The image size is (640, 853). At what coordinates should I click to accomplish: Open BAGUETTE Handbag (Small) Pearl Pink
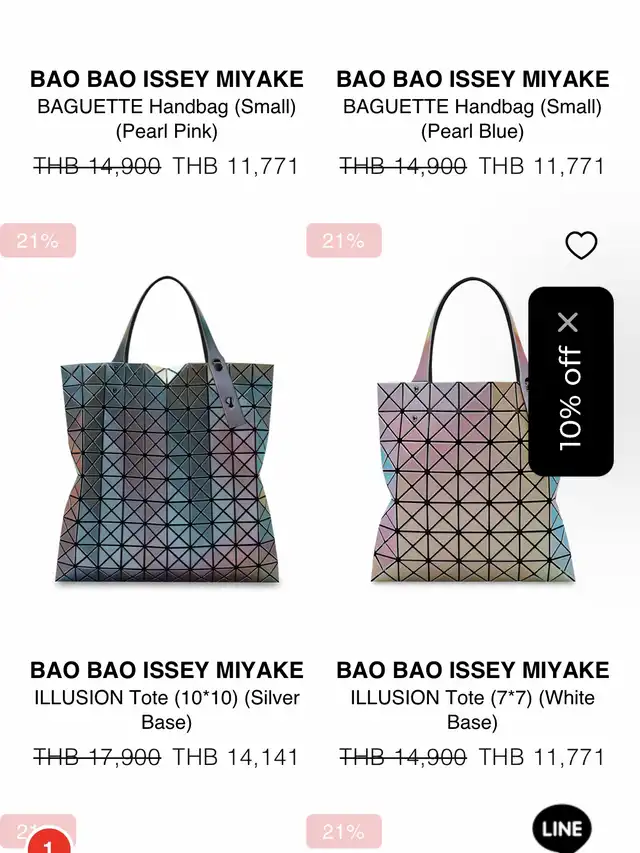tap(166, 119)
